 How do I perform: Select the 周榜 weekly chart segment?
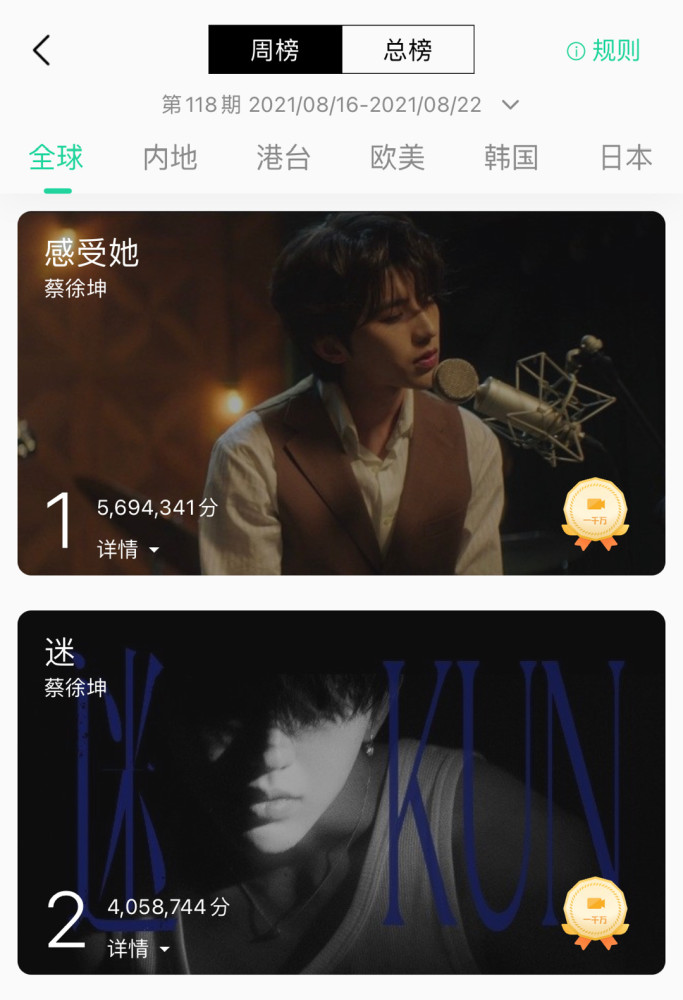(x=275, y=50)
